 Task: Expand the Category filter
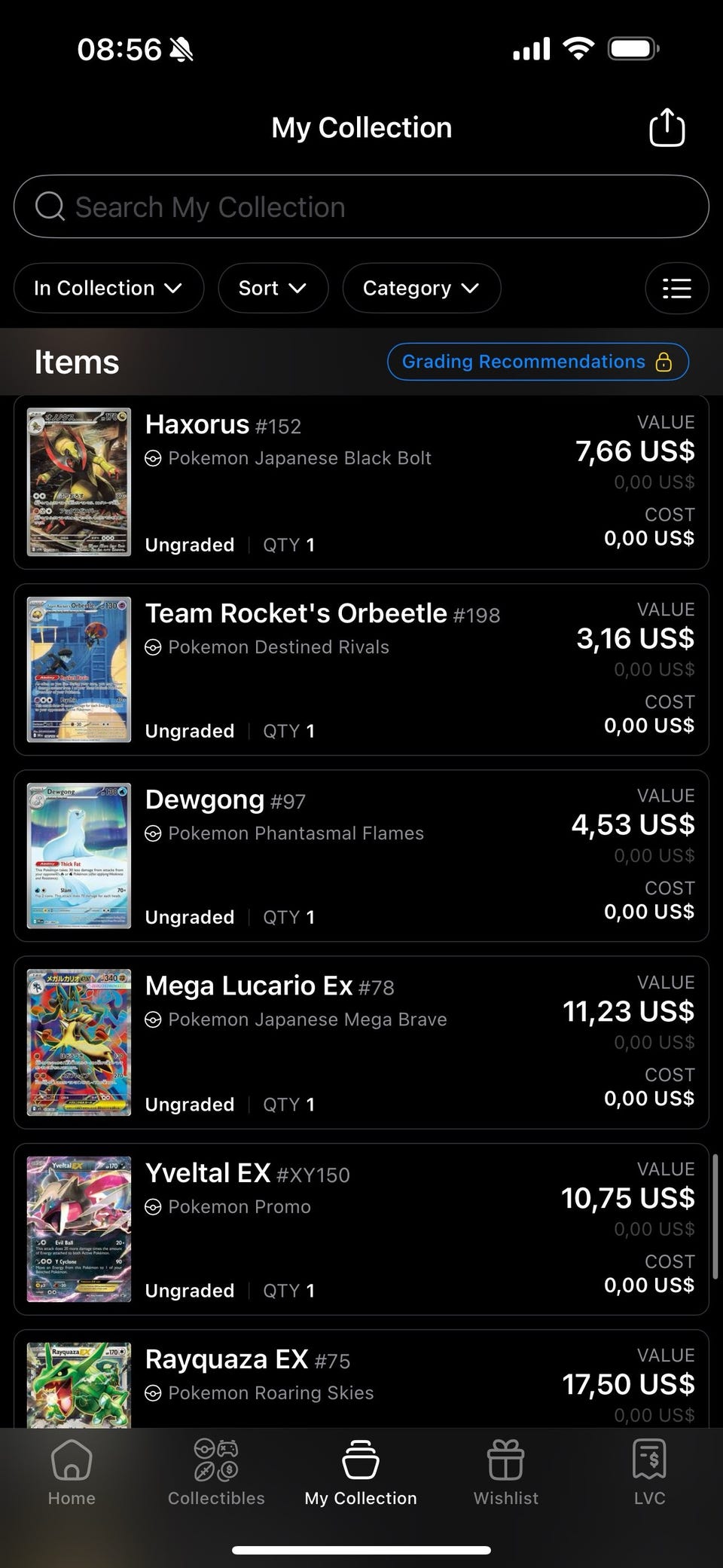pyautogui.click(x=421, y=288)
